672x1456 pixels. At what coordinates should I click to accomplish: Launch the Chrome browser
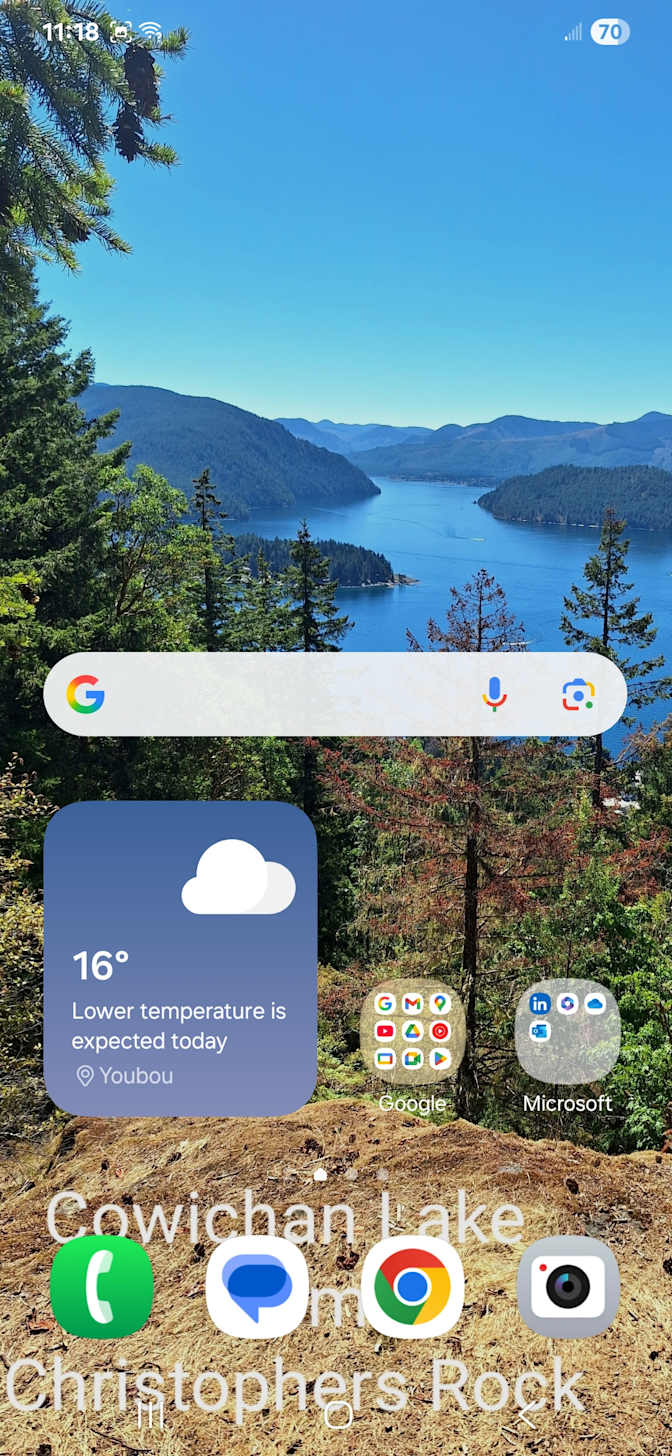coord(412,1287)
